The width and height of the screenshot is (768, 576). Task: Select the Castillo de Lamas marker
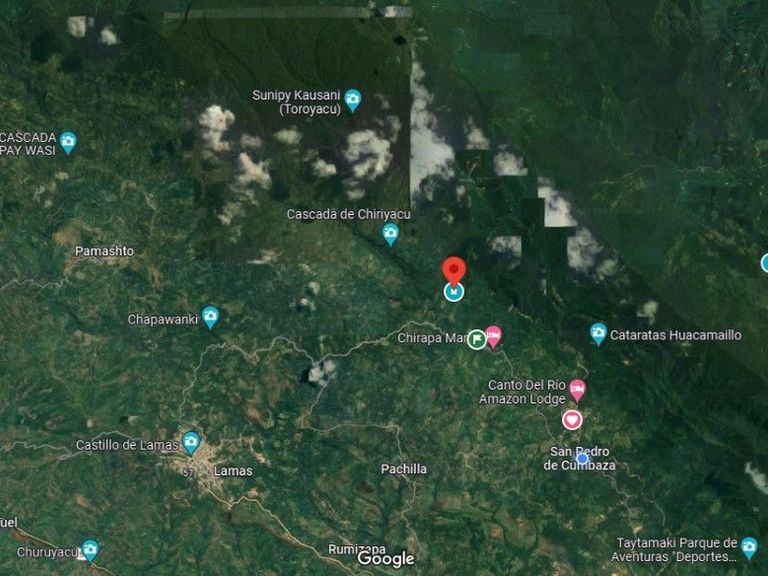pos(191,442)
